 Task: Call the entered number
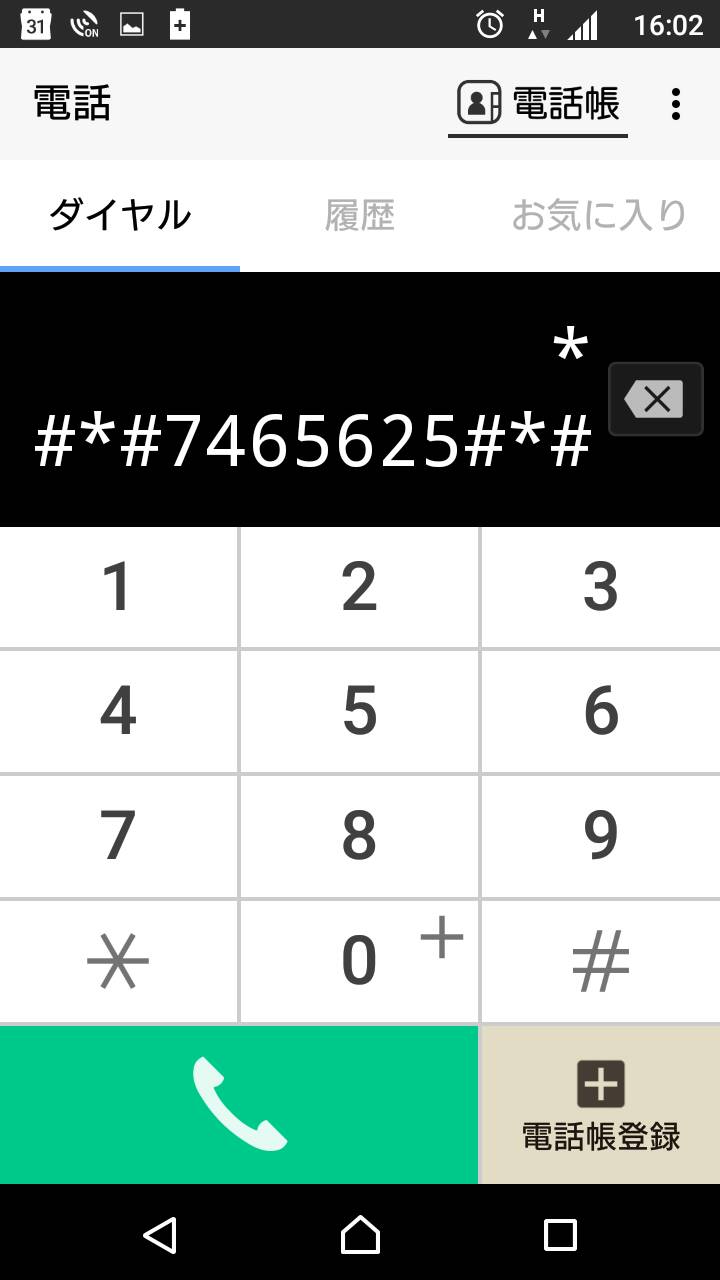point(239,1105)
